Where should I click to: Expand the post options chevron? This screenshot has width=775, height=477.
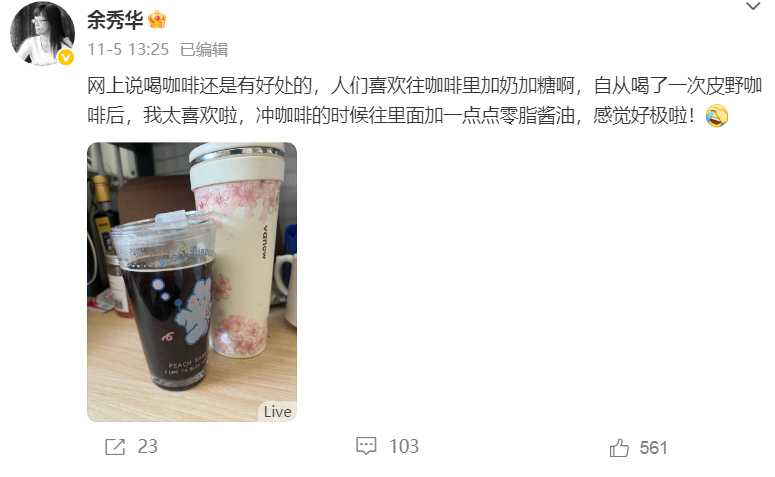click(753, 8)
